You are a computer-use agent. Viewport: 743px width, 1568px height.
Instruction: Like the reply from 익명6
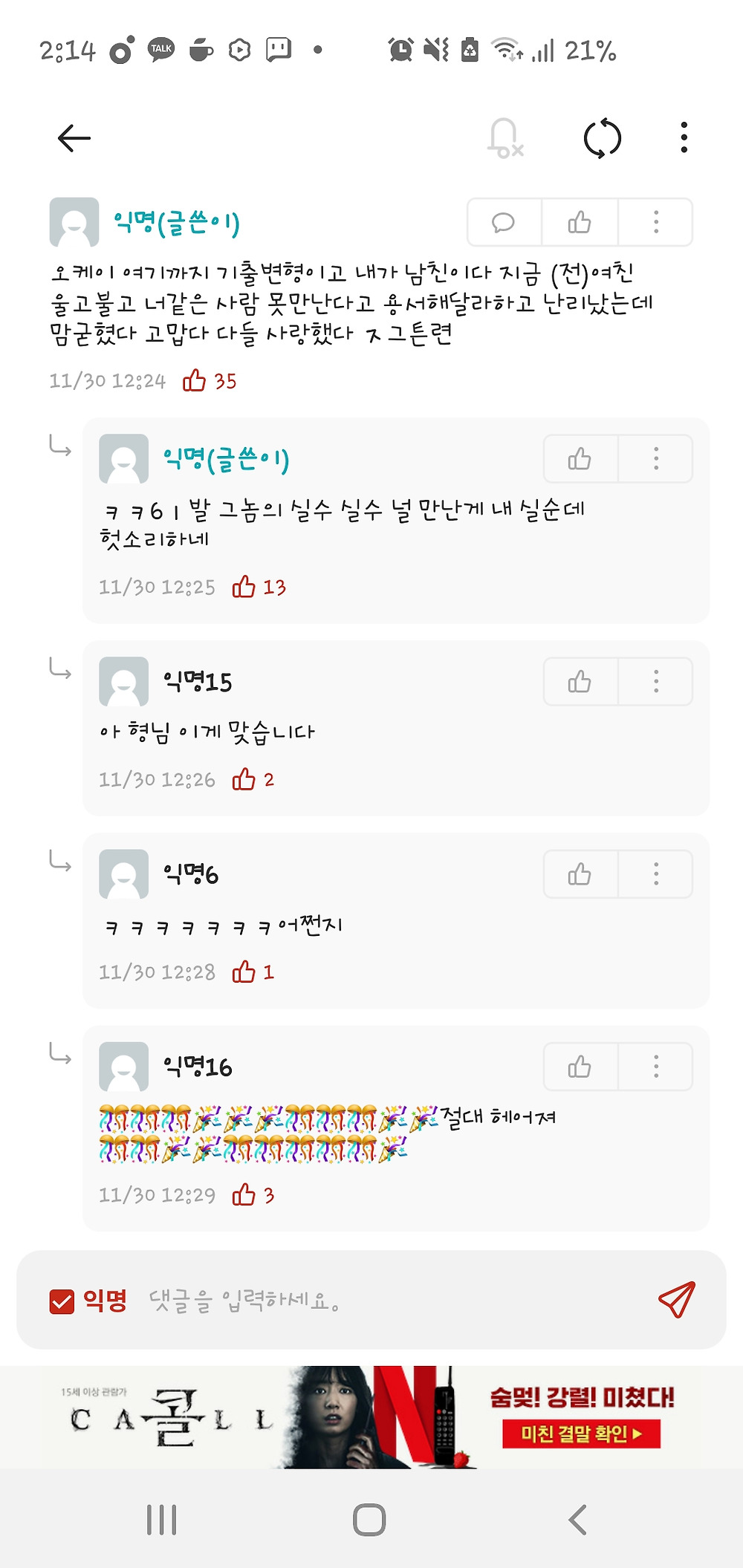pyautogui.click(x=580, y=874)
